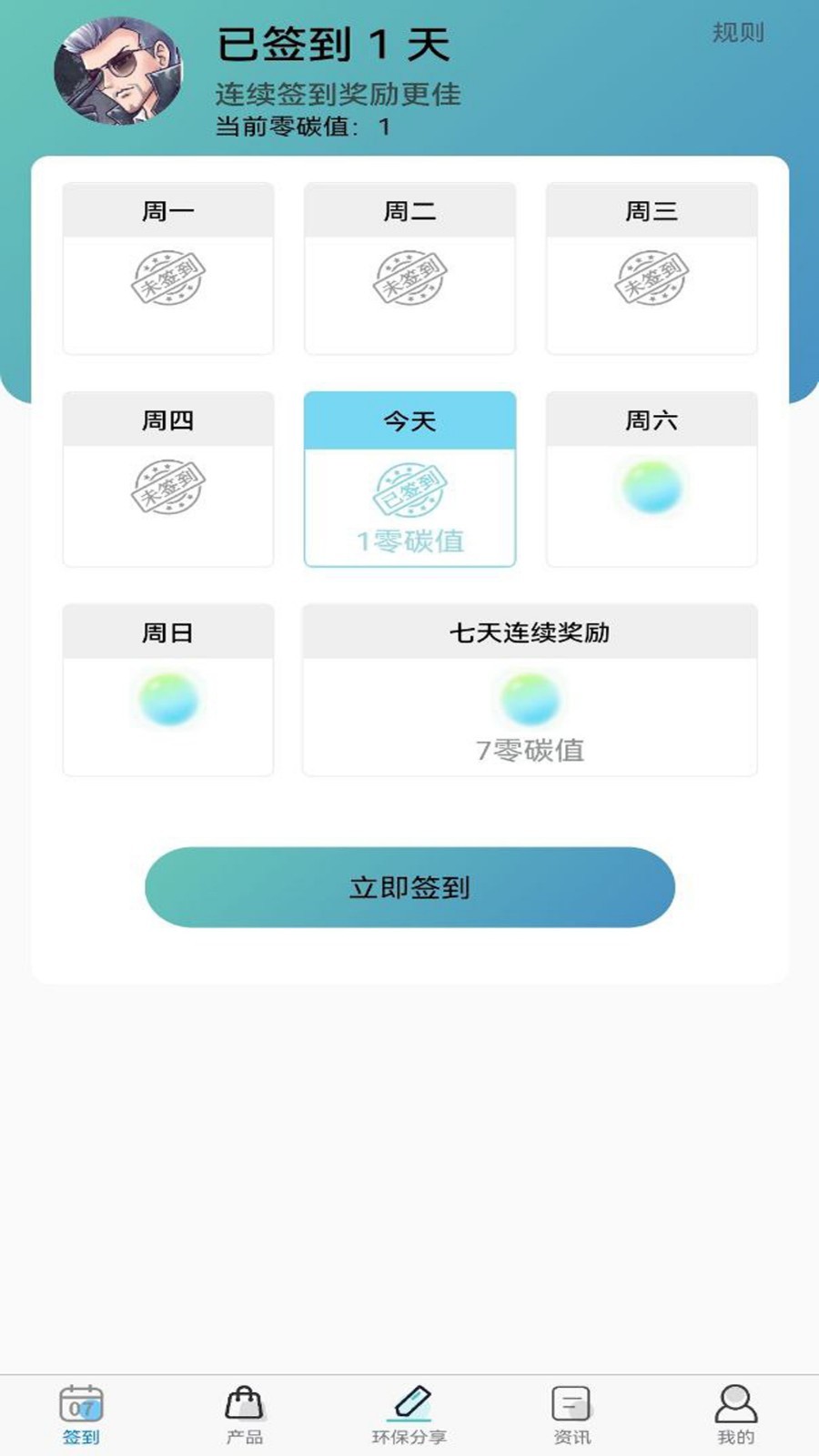
Task: Open the 规则 rules link
Action: point(737,33)
